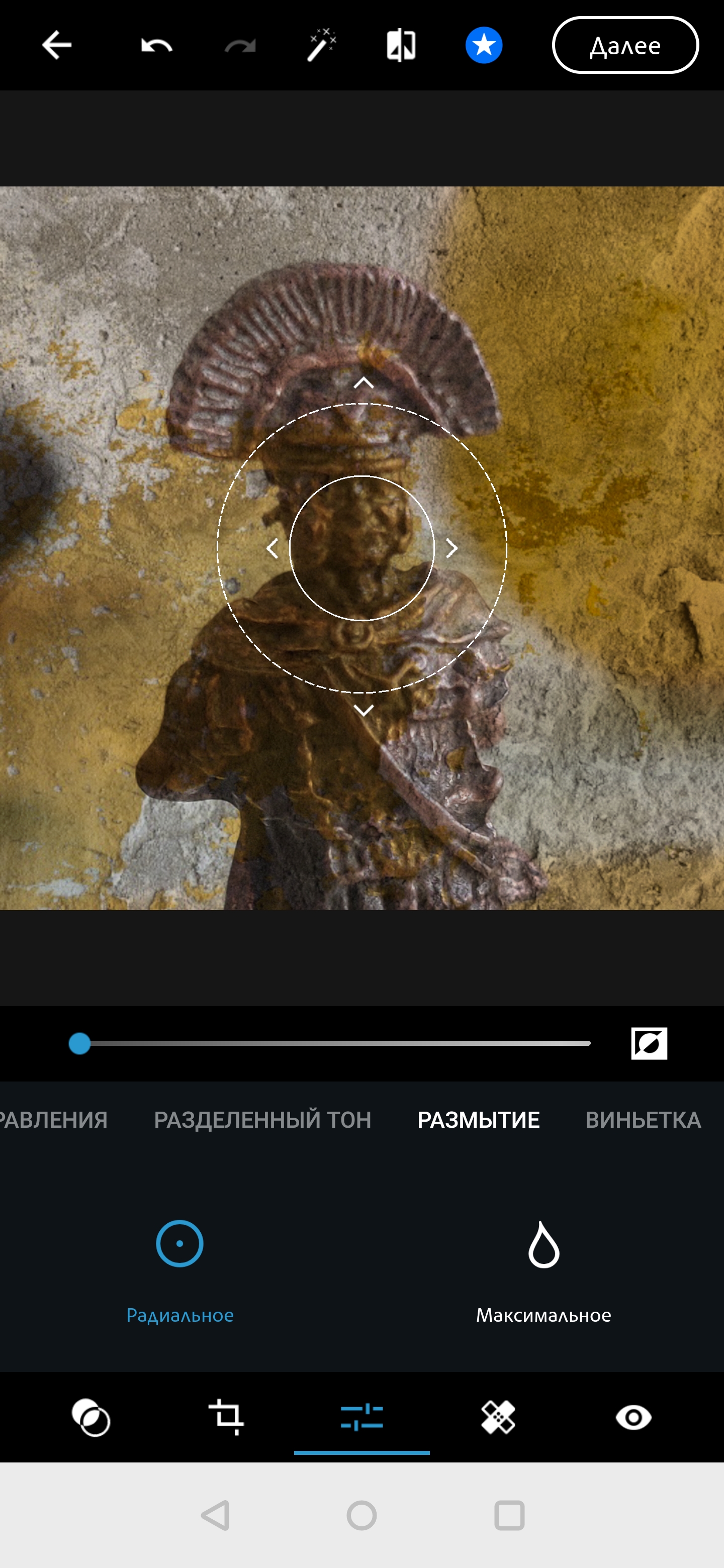This screenshot has width=724, height=1568.
Task: Open the red-eye correction tool
Action: [x=633, y=1417]
